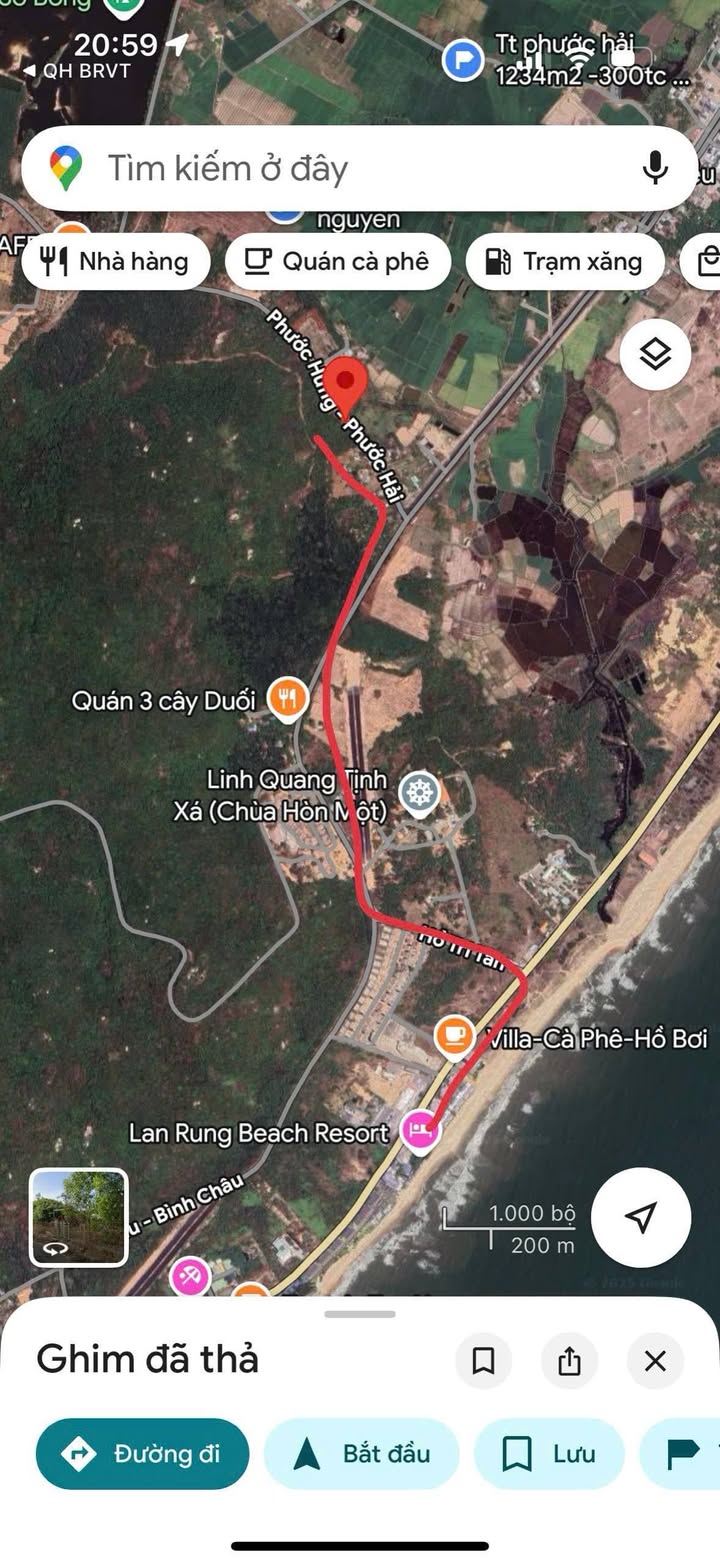Open the map layers button
Image resolution: width=720 pixels, height=1565 pixels.
(655, 354)
